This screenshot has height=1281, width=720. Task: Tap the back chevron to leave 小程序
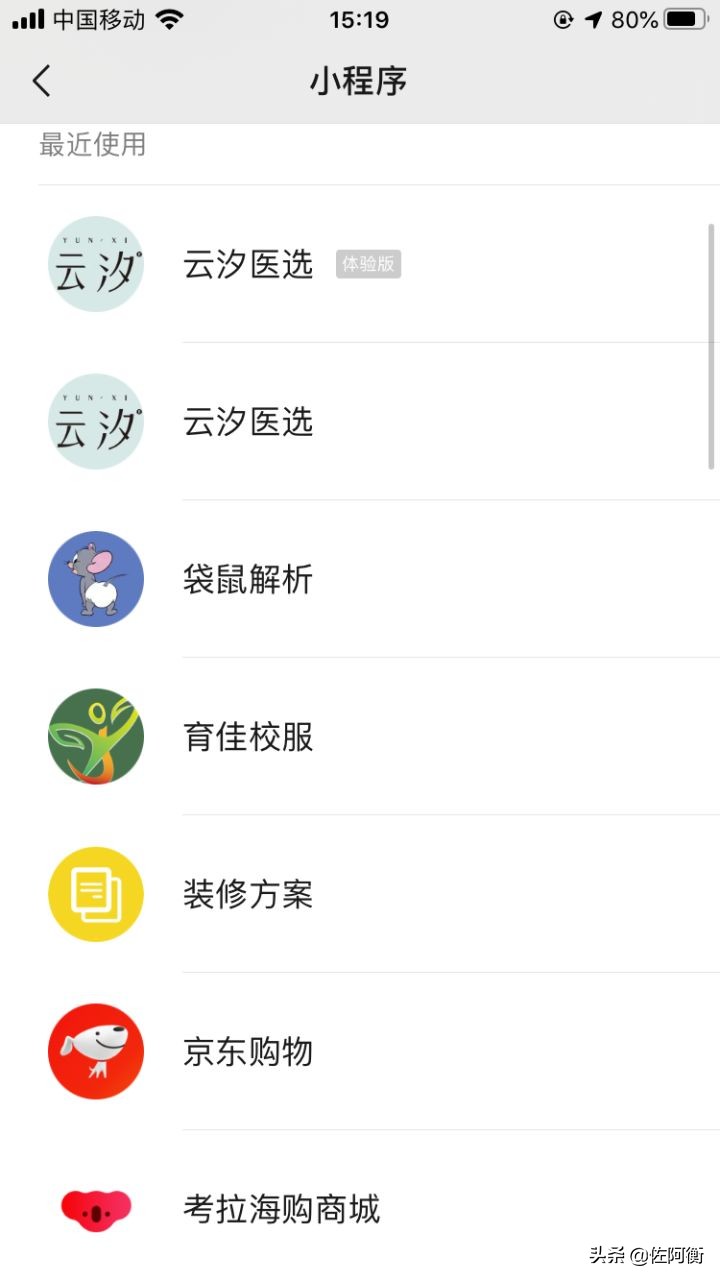click(40, 80)
